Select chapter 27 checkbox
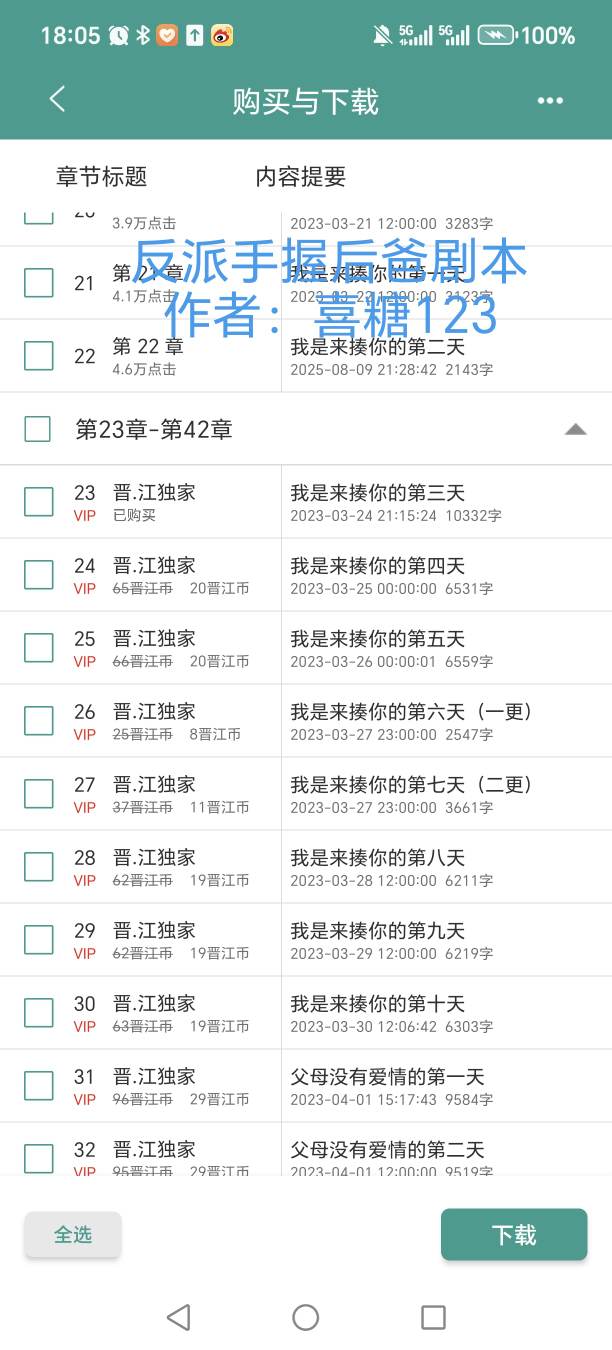Image resolution: width=612 pixels, height=1350 pixels. tap(38, 793)
